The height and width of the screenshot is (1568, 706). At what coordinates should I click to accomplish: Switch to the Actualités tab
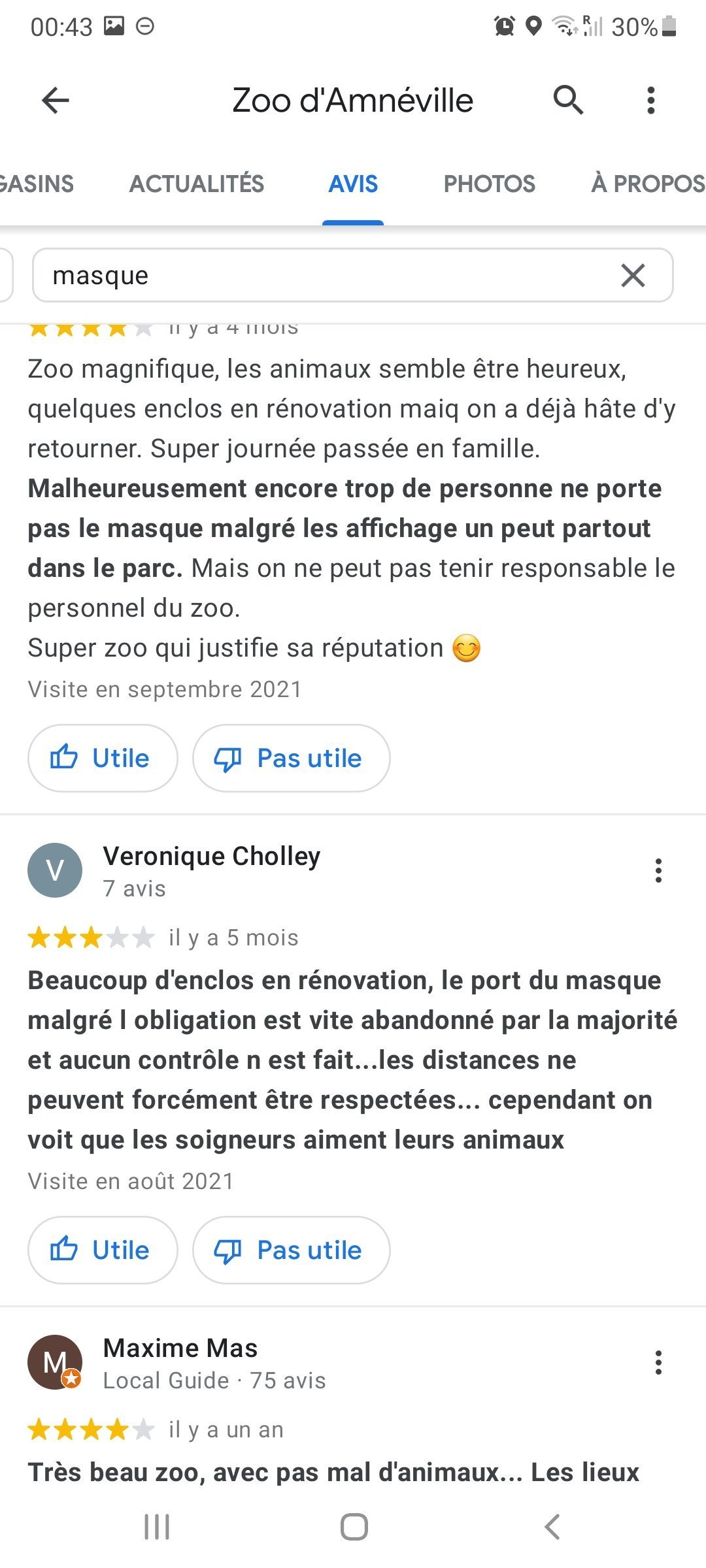pos(197,184)
